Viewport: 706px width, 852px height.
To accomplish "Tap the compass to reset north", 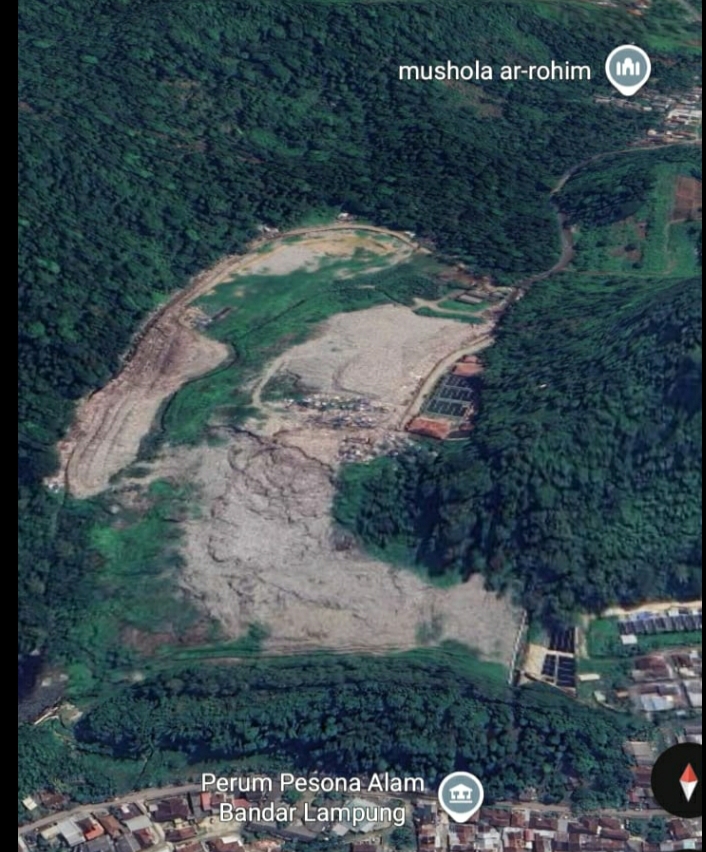I will point(688,782).
